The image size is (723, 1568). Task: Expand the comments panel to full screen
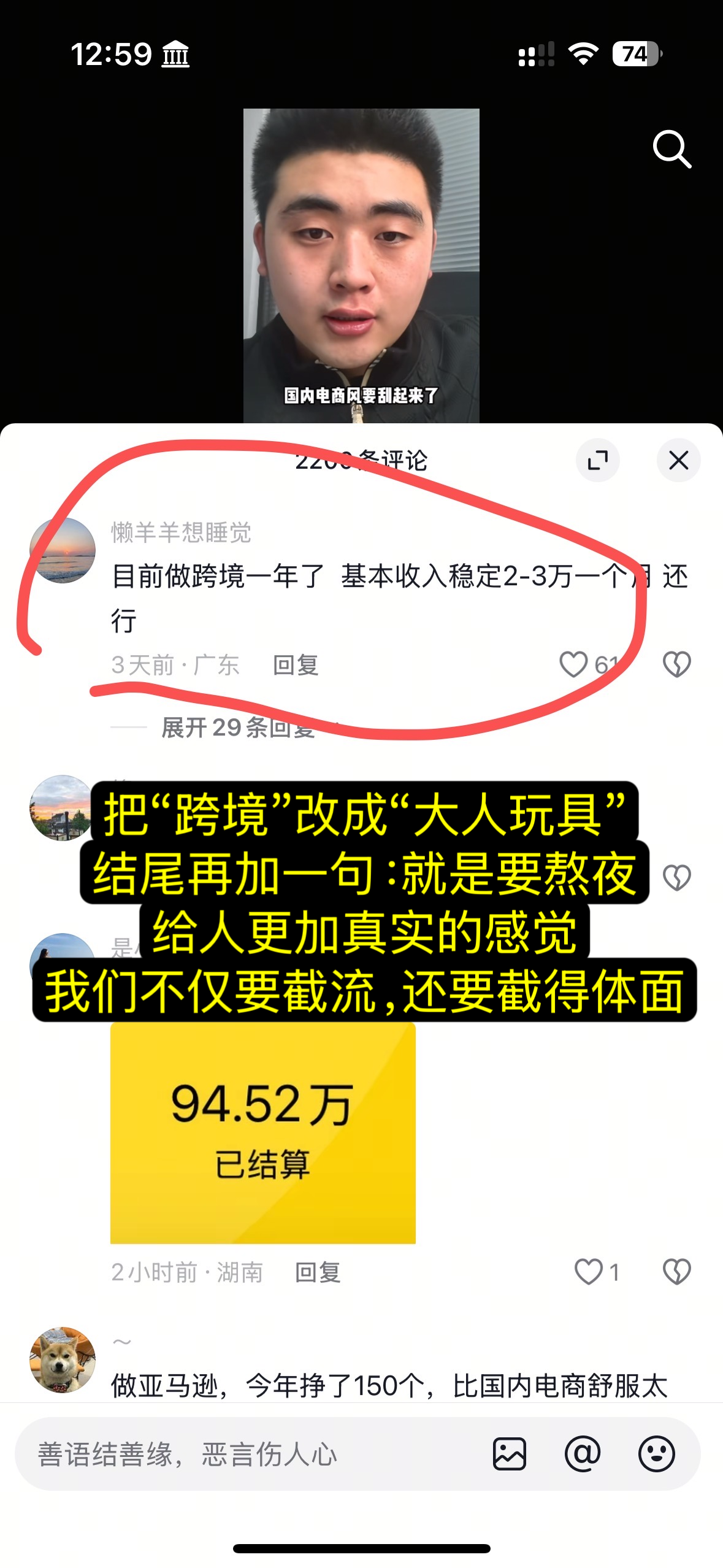[597, 460]
